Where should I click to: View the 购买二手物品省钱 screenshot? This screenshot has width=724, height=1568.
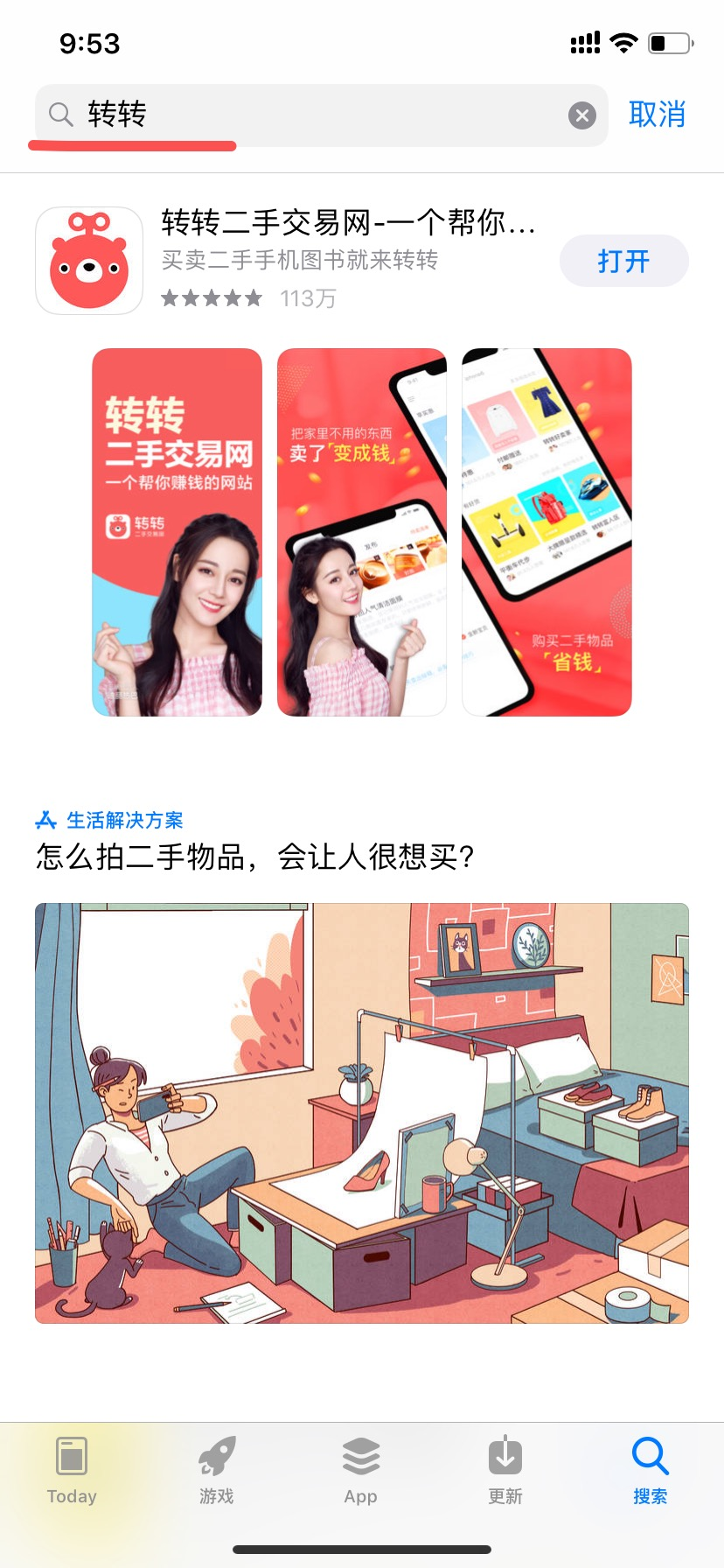(546, 532)
